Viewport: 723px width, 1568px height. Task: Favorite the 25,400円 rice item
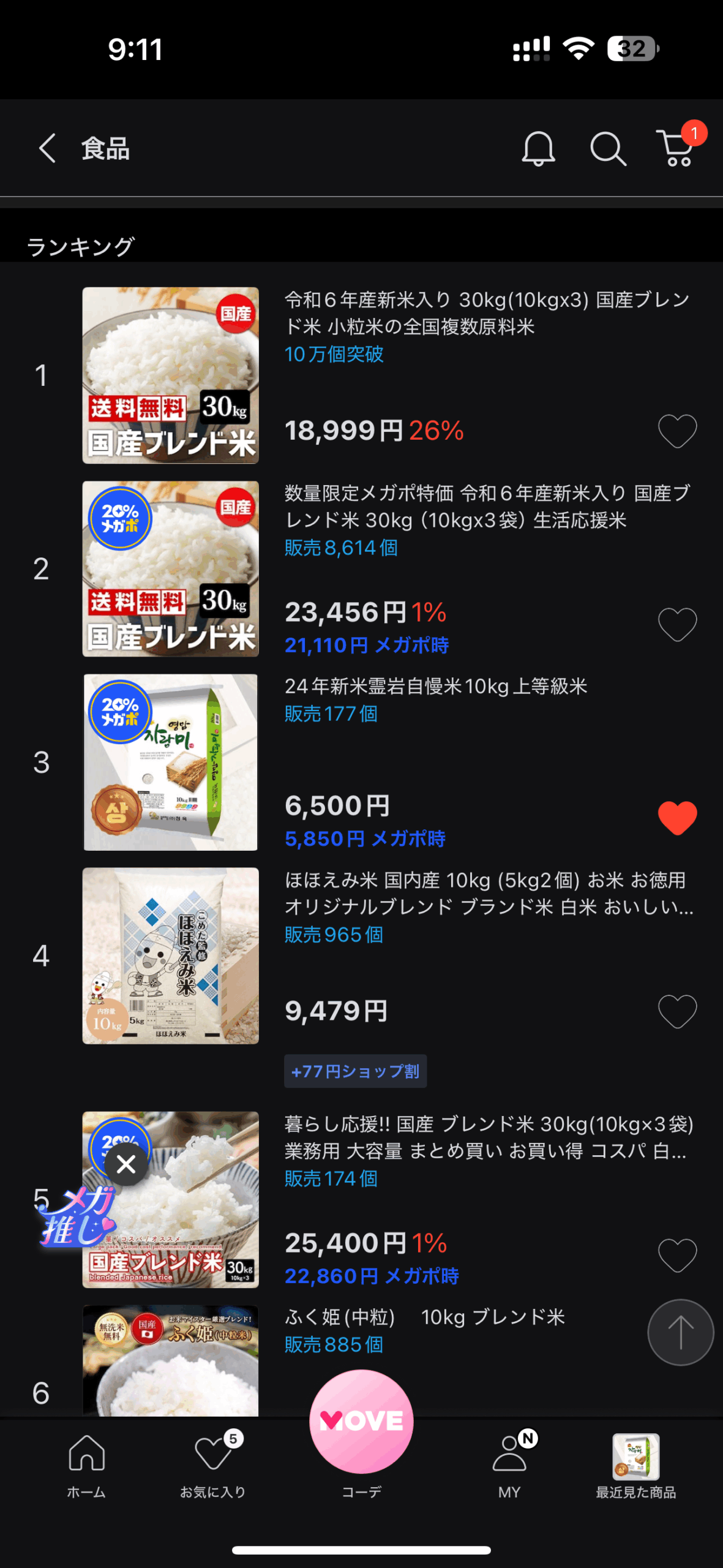(x=677, y=1255)
